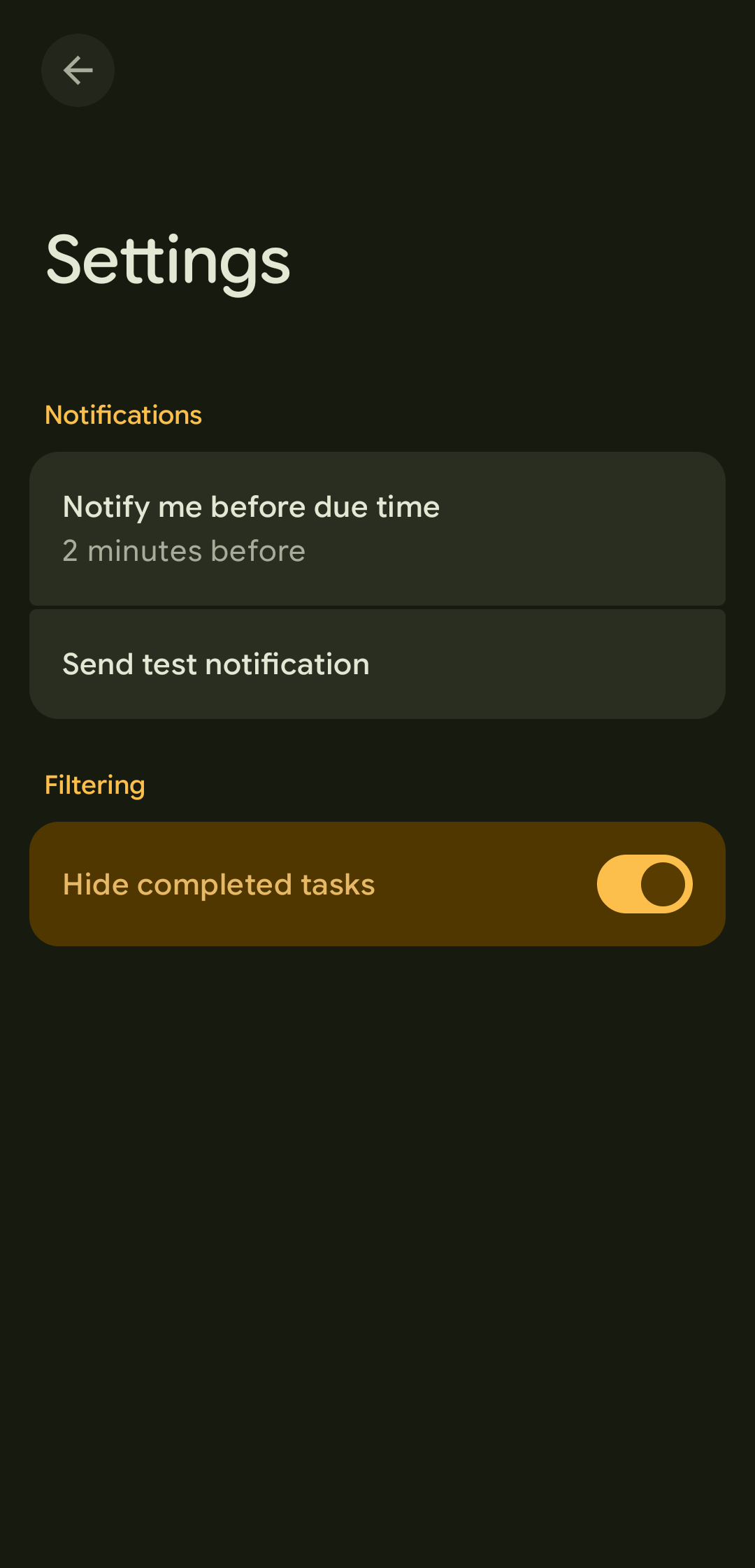Open Notify me before due time setting
This screenshot has width=755, height=1568.
[x=377, y=529]
